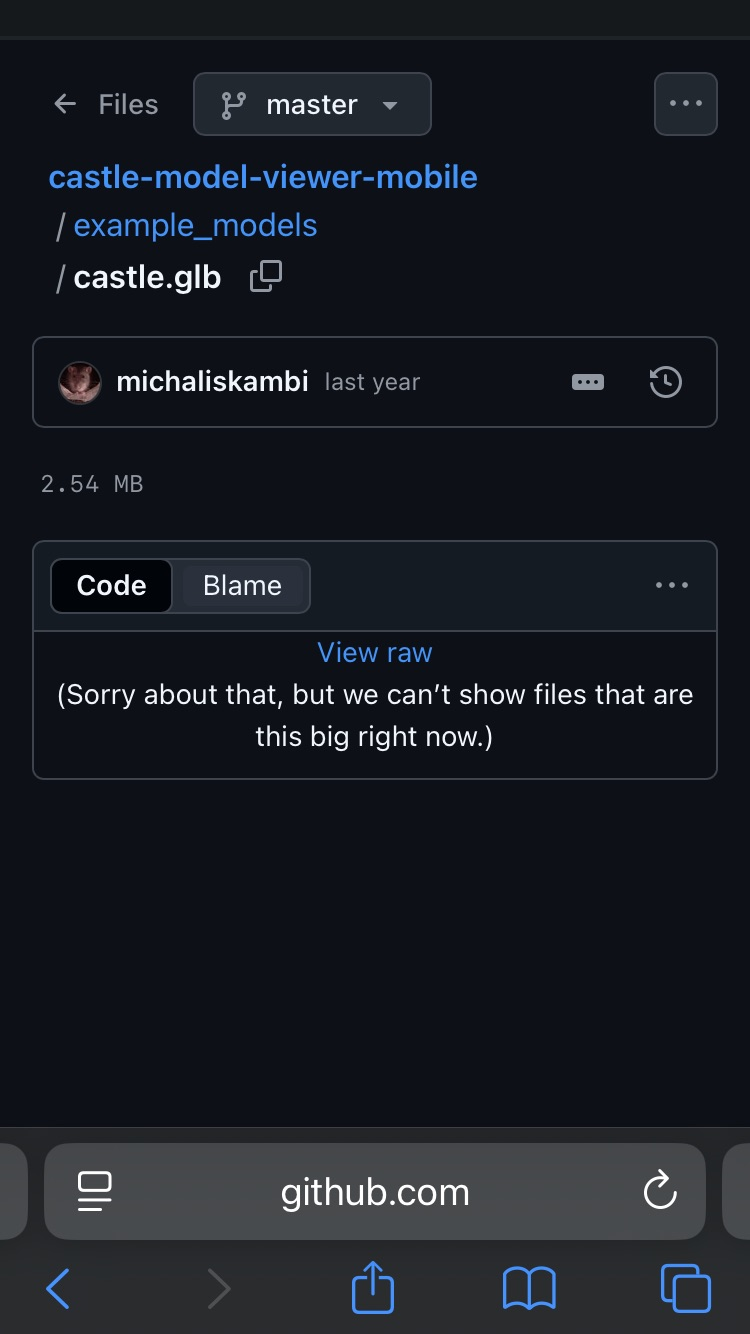Open the example_models folder link
750x1334 pixels.
pos(195,225)
